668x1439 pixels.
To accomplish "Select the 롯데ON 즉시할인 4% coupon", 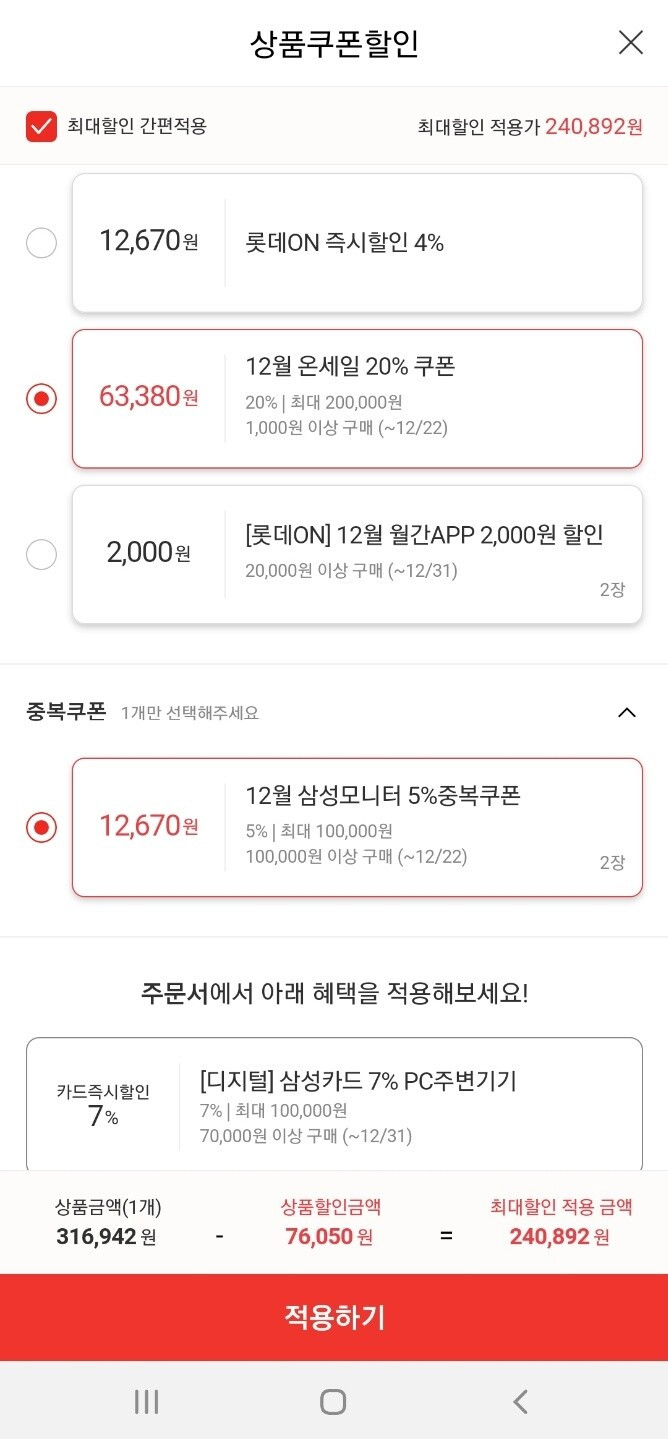I will (x=41, y=243).
